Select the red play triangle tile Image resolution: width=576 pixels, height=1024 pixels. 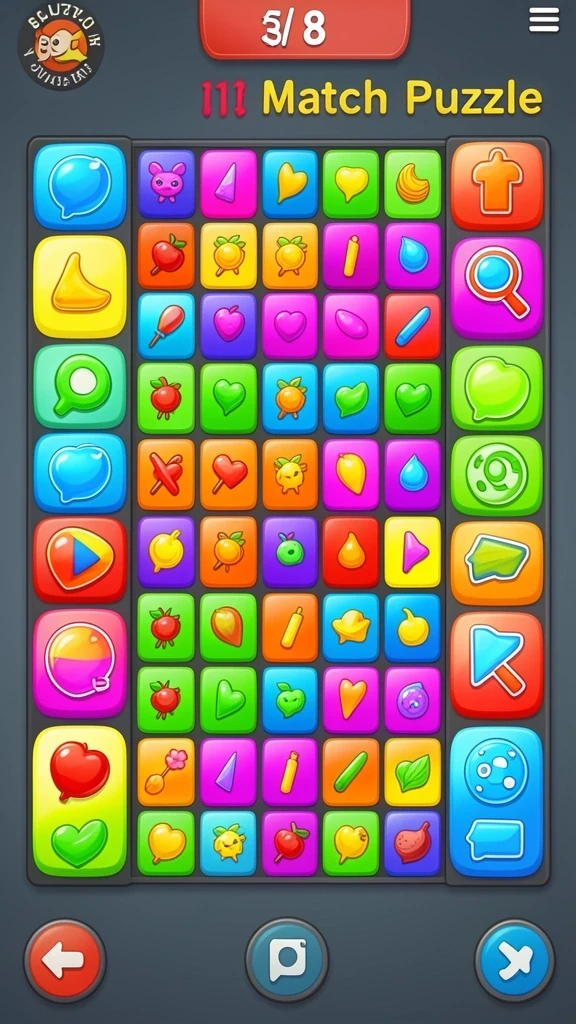tap(80, 560)
